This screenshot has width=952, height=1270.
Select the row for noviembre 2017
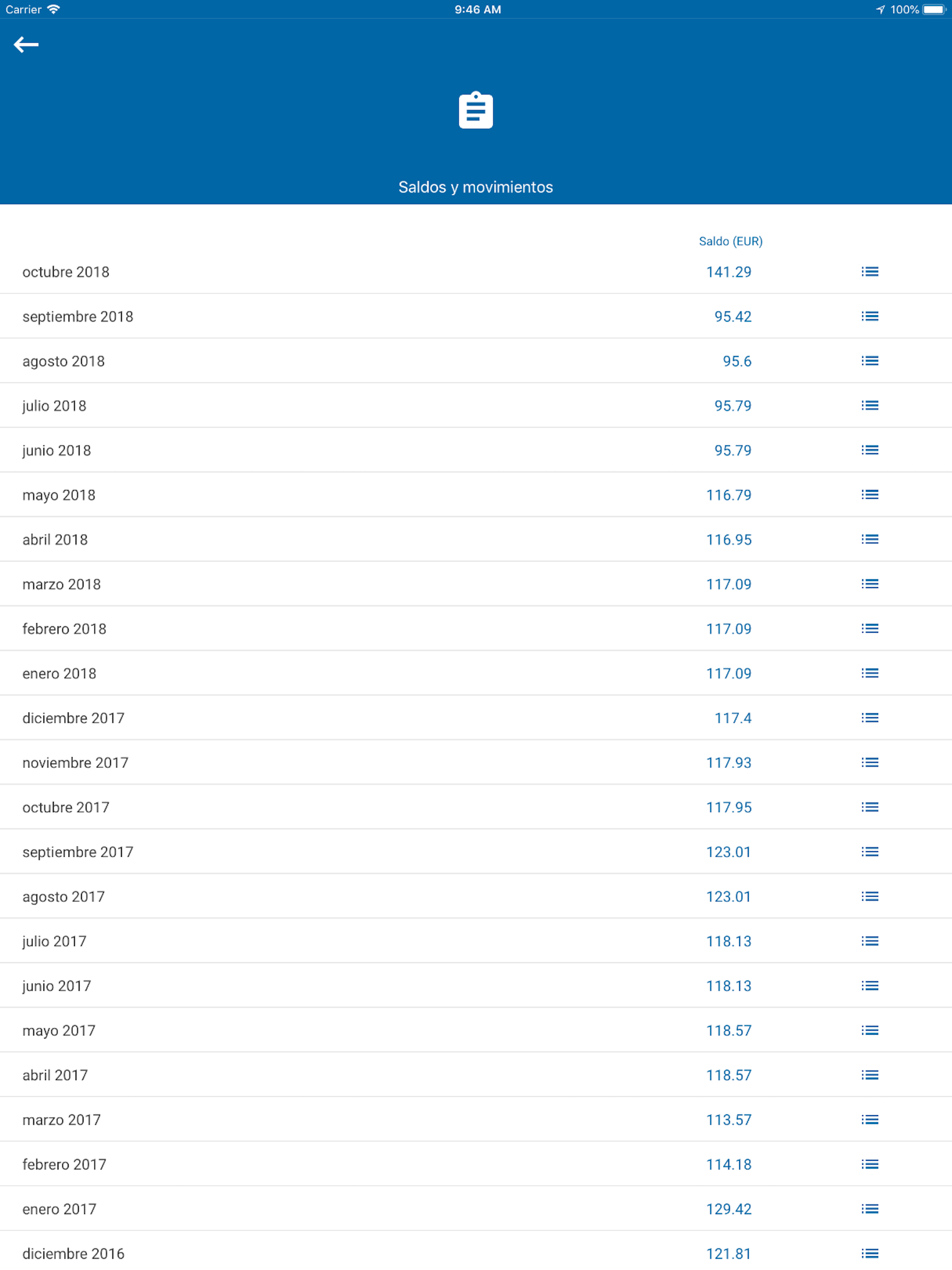point(230,762)
